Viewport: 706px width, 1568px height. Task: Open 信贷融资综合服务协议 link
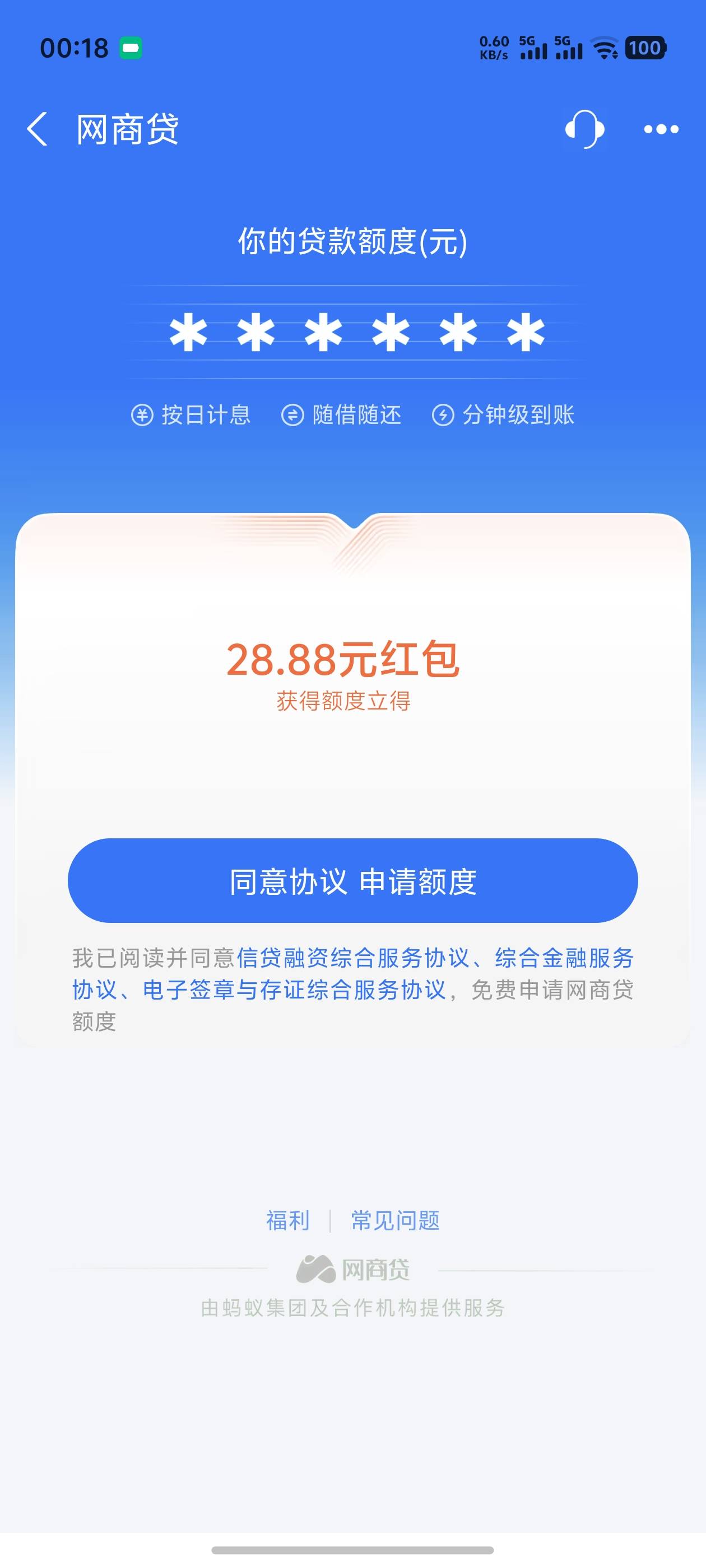click(352, 958)
